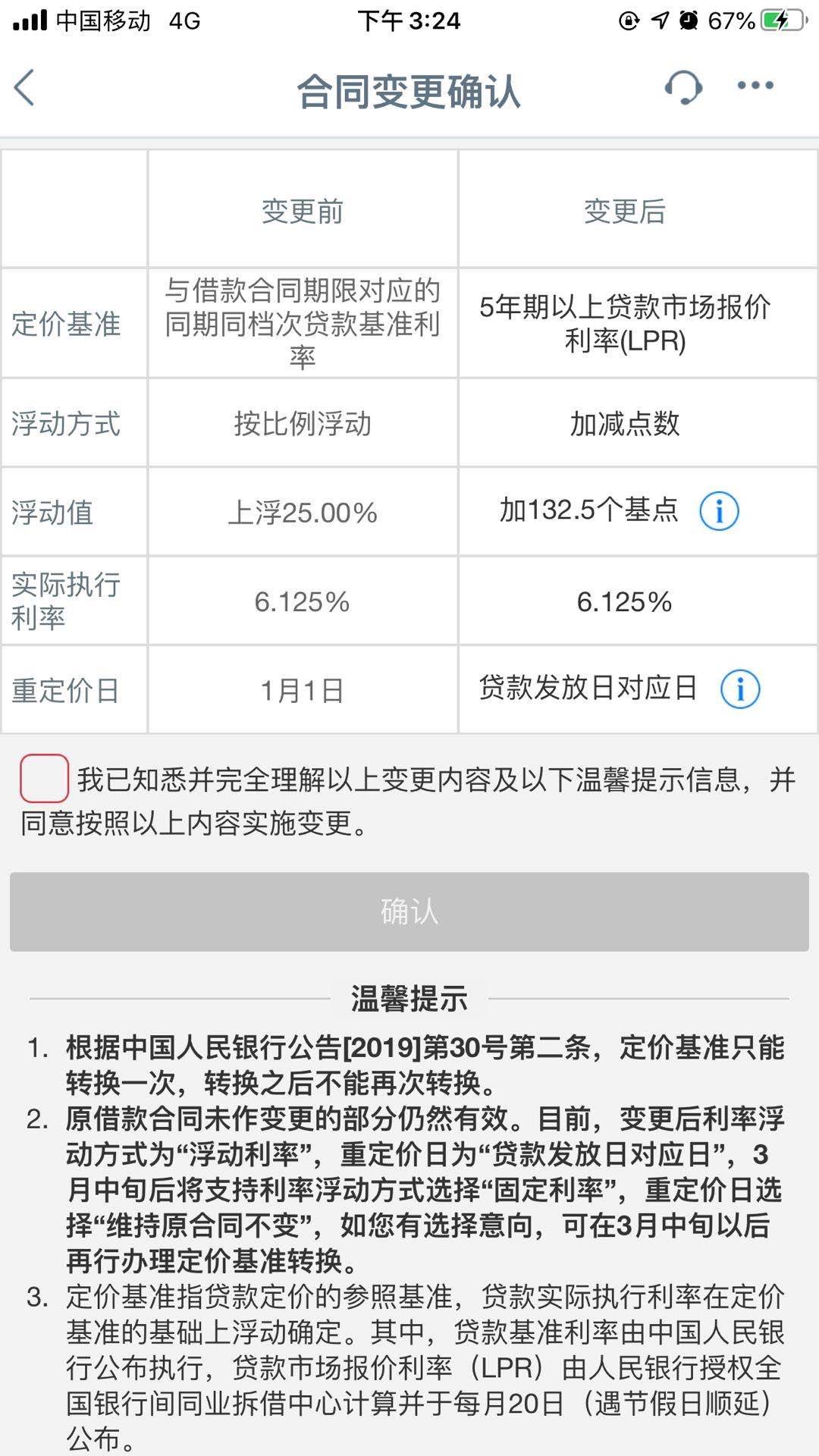Open customer service headset icon
The image size is (819, 1456).
683,87
